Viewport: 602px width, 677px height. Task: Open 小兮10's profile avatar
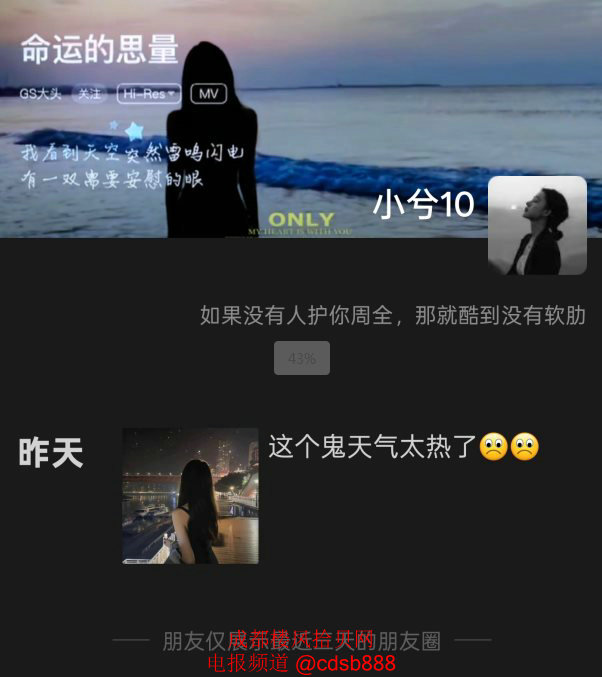click(x=537, y=225)
